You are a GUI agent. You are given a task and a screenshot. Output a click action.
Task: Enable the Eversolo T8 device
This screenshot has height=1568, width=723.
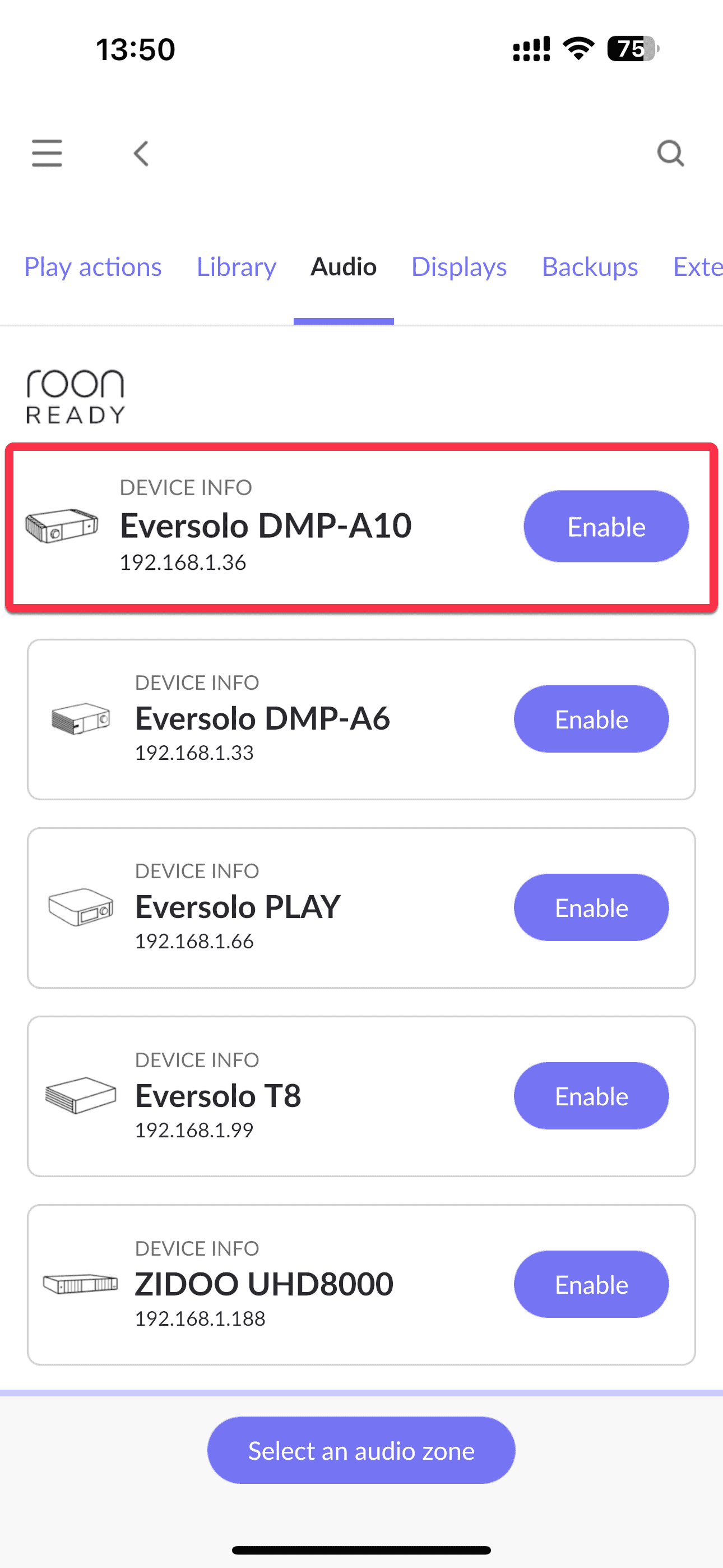591,1096
